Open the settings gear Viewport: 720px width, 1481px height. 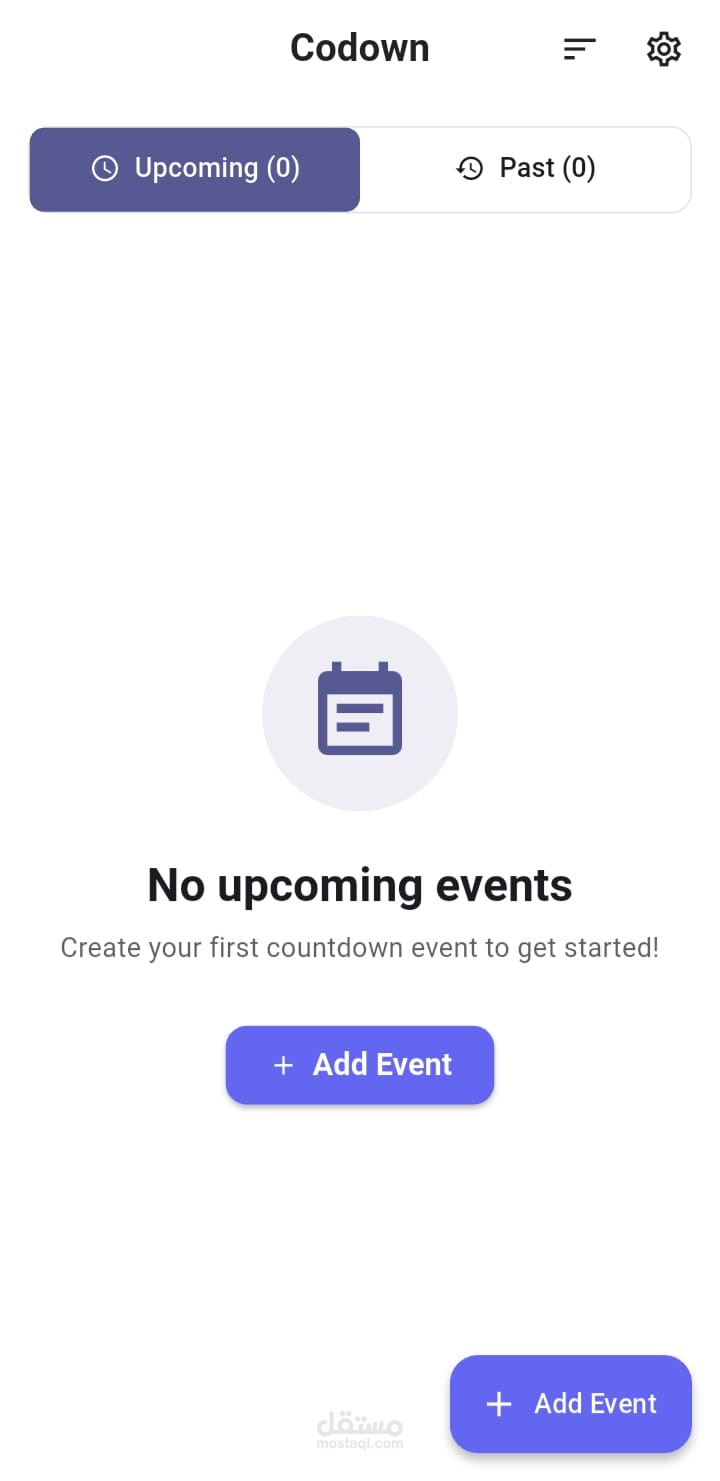point(664,48)
